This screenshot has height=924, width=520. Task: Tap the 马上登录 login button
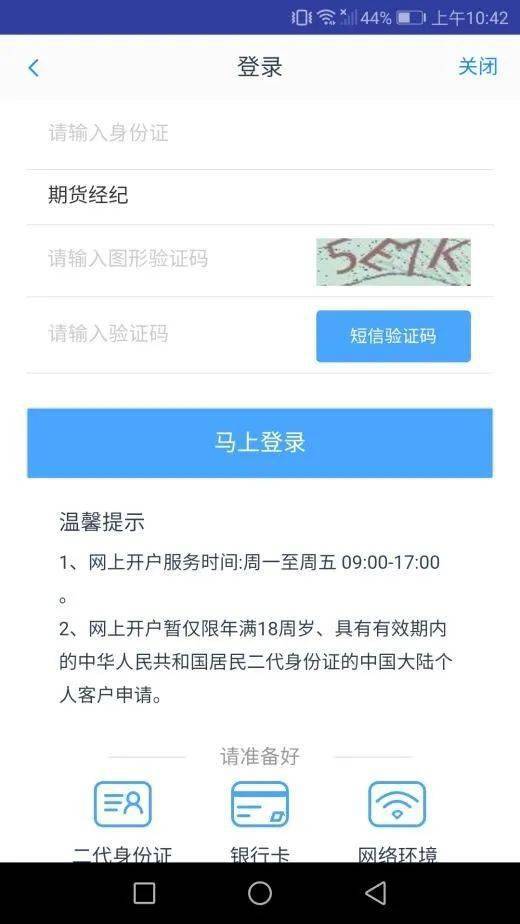[260, 443]
